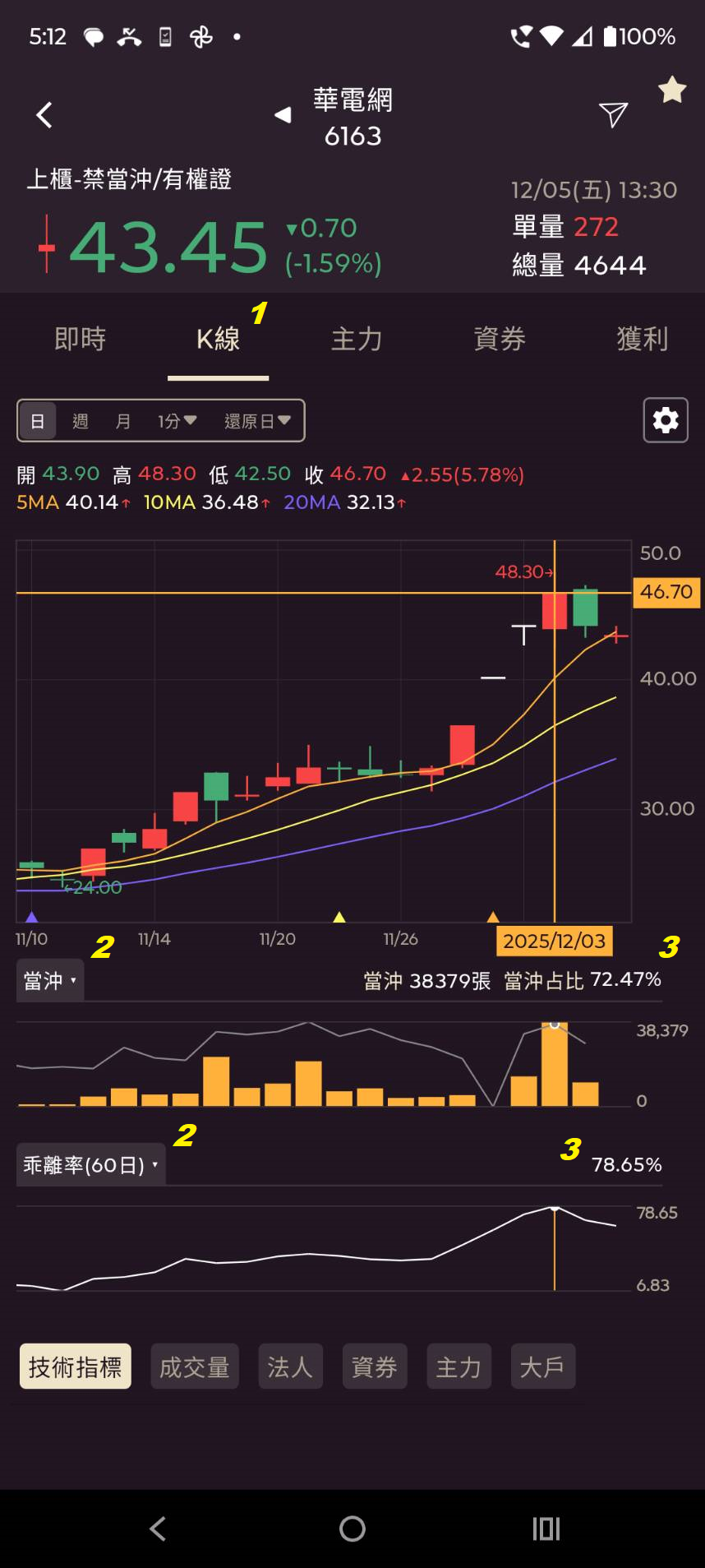Tap the star to unfavorite 華電網
The height and width of the screenshot is (1568, 705).
coord(671,90)
